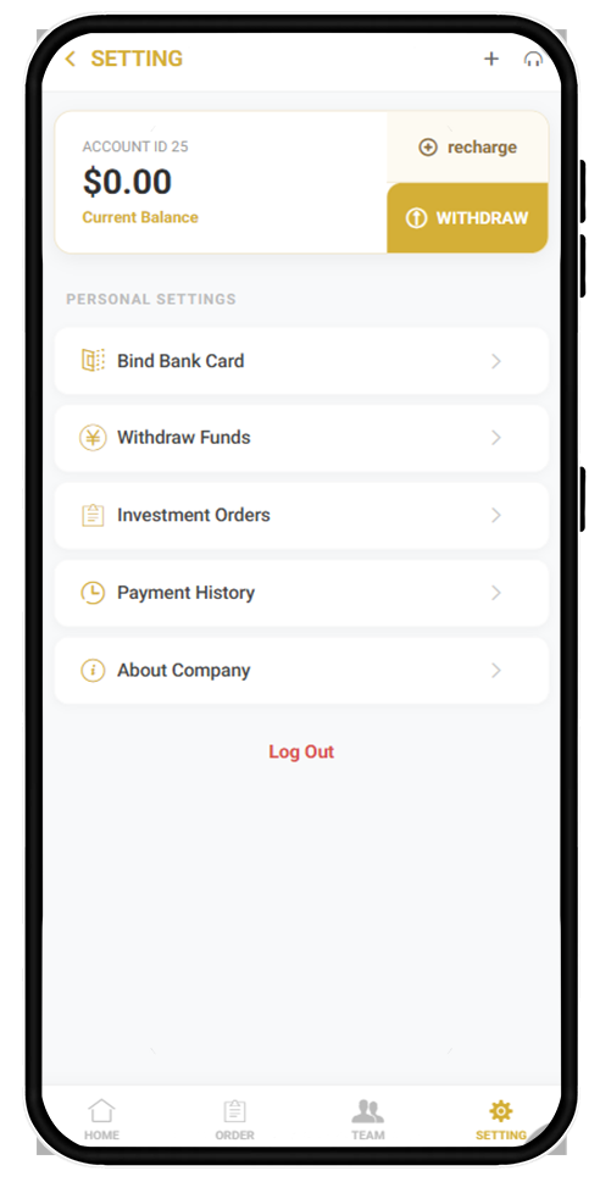The height and width of the screenshot is (1182, 600).
Task: Log out of the account
Action: (301, 752)
